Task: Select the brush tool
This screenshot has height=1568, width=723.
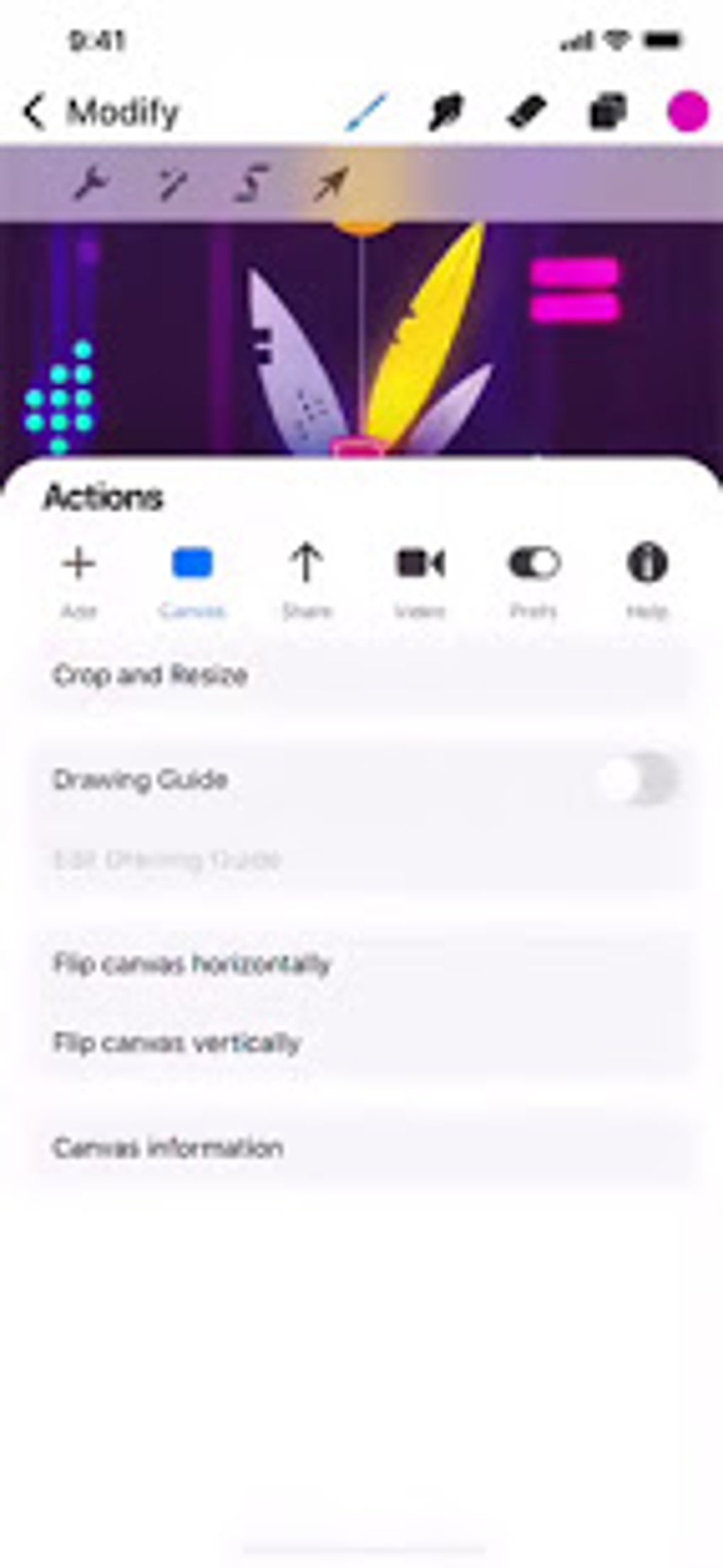Action: pos(366,112)
